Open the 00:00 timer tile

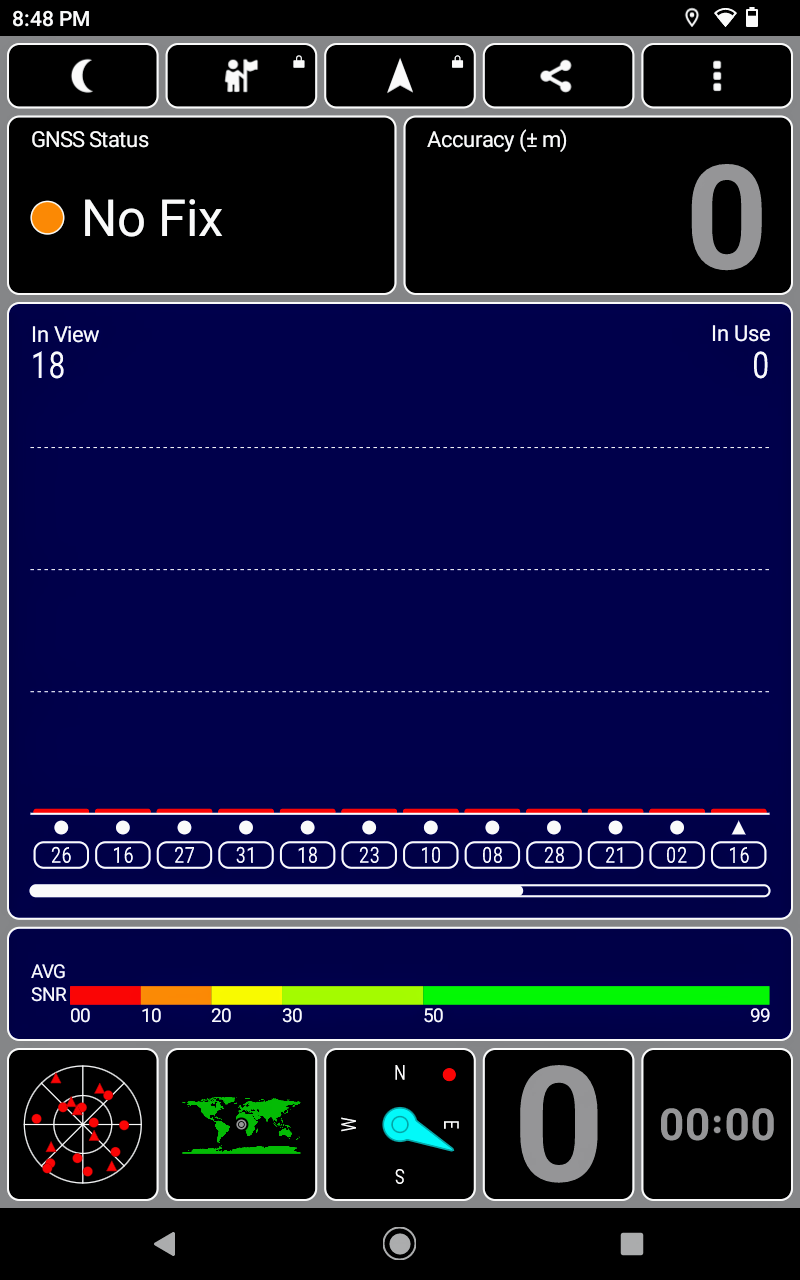(717, 1124)
